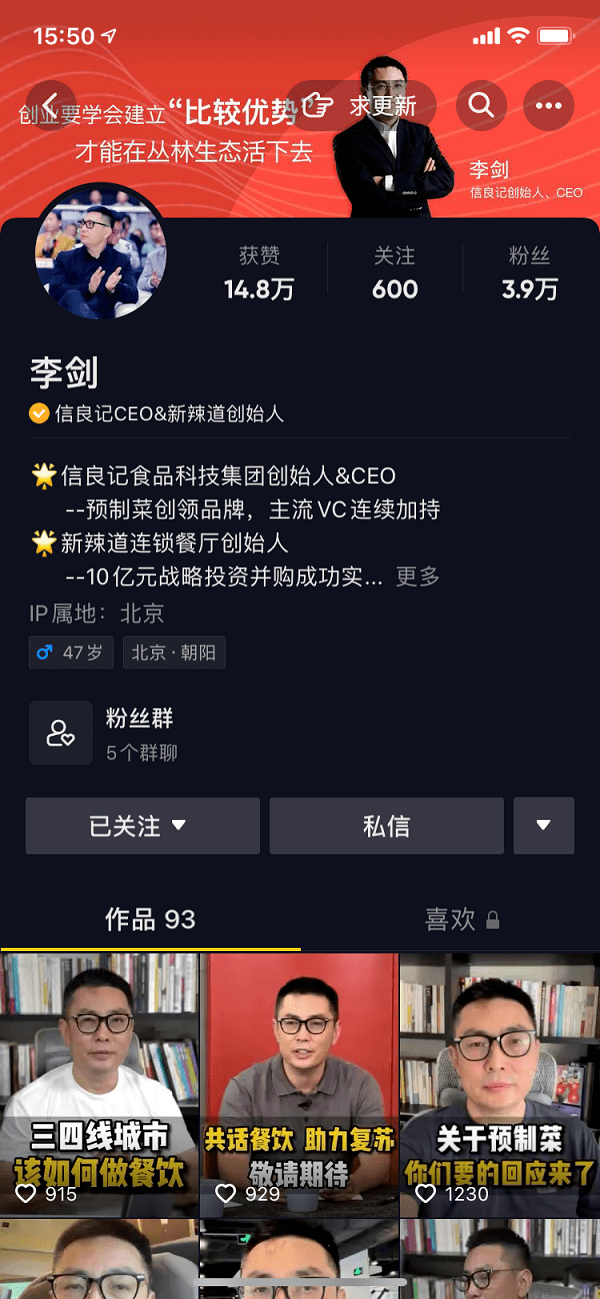This screenshot has height=1299, width=600.
Task: View 李剑's profile avatar
Action: pos(100,251)
